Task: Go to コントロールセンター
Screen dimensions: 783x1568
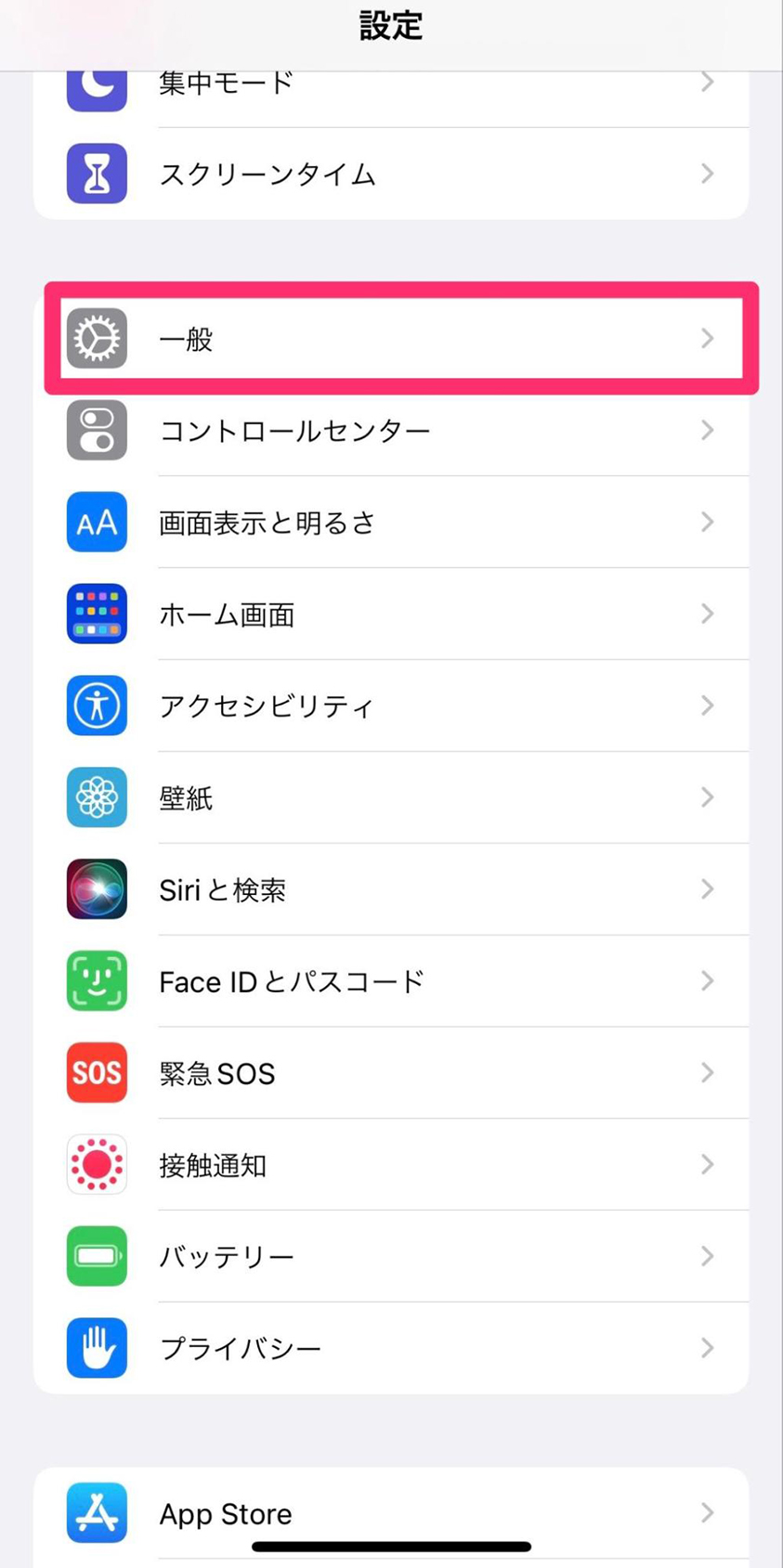Action: [391, 431]
